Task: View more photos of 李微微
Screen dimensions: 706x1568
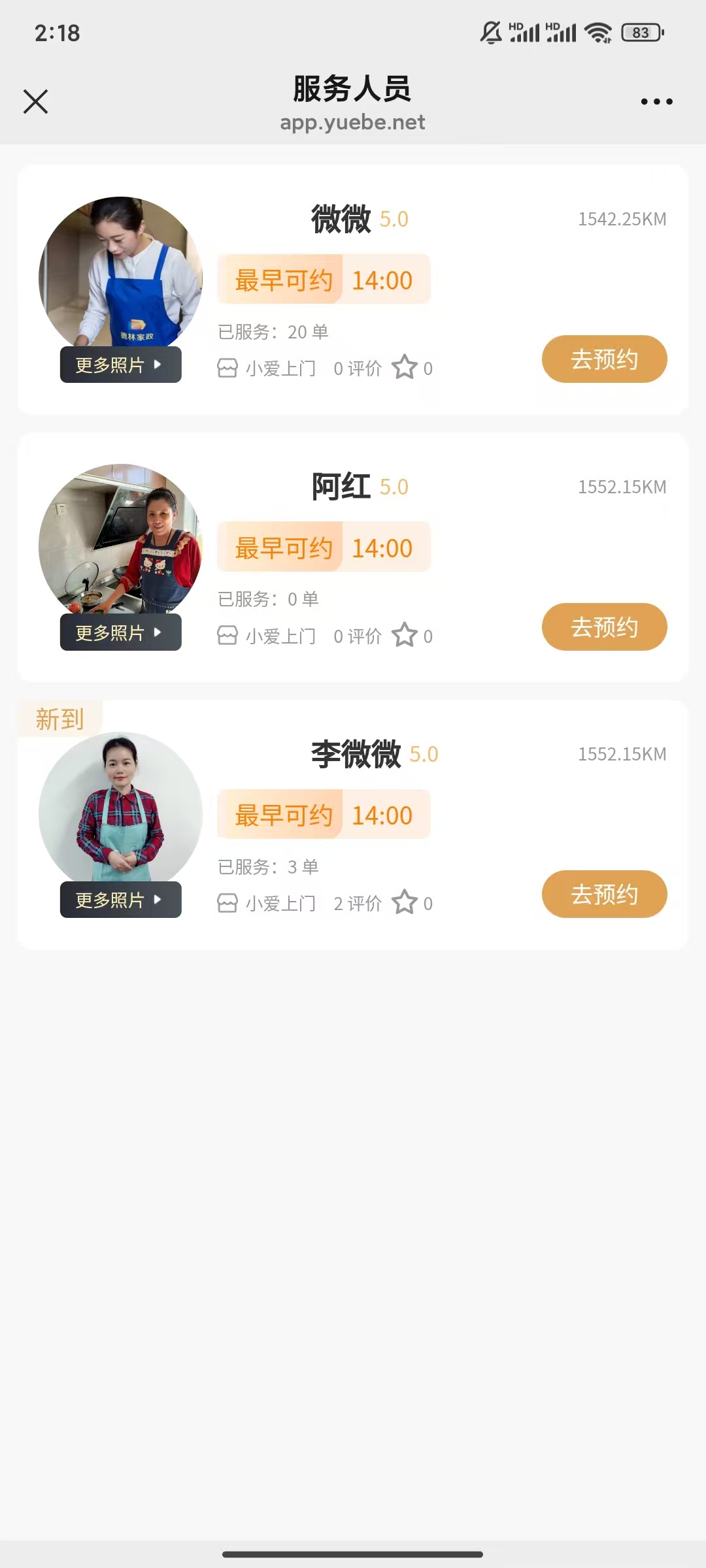Action: pos(120,900)
